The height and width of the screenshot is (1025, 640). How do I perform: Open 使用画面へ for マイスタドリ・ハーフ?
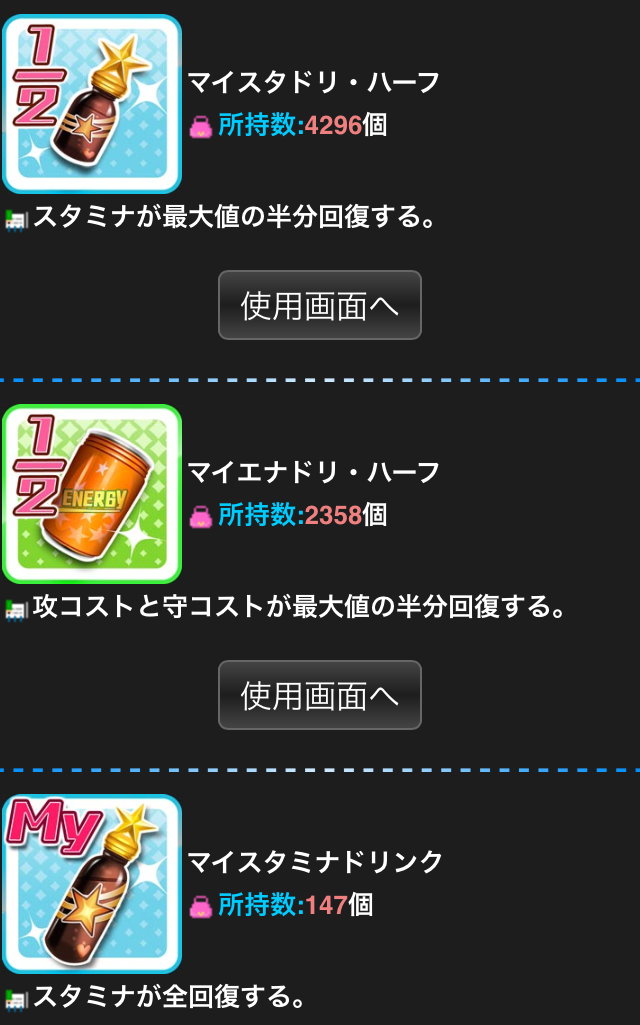pyautogui.click(x=320, y=305)
